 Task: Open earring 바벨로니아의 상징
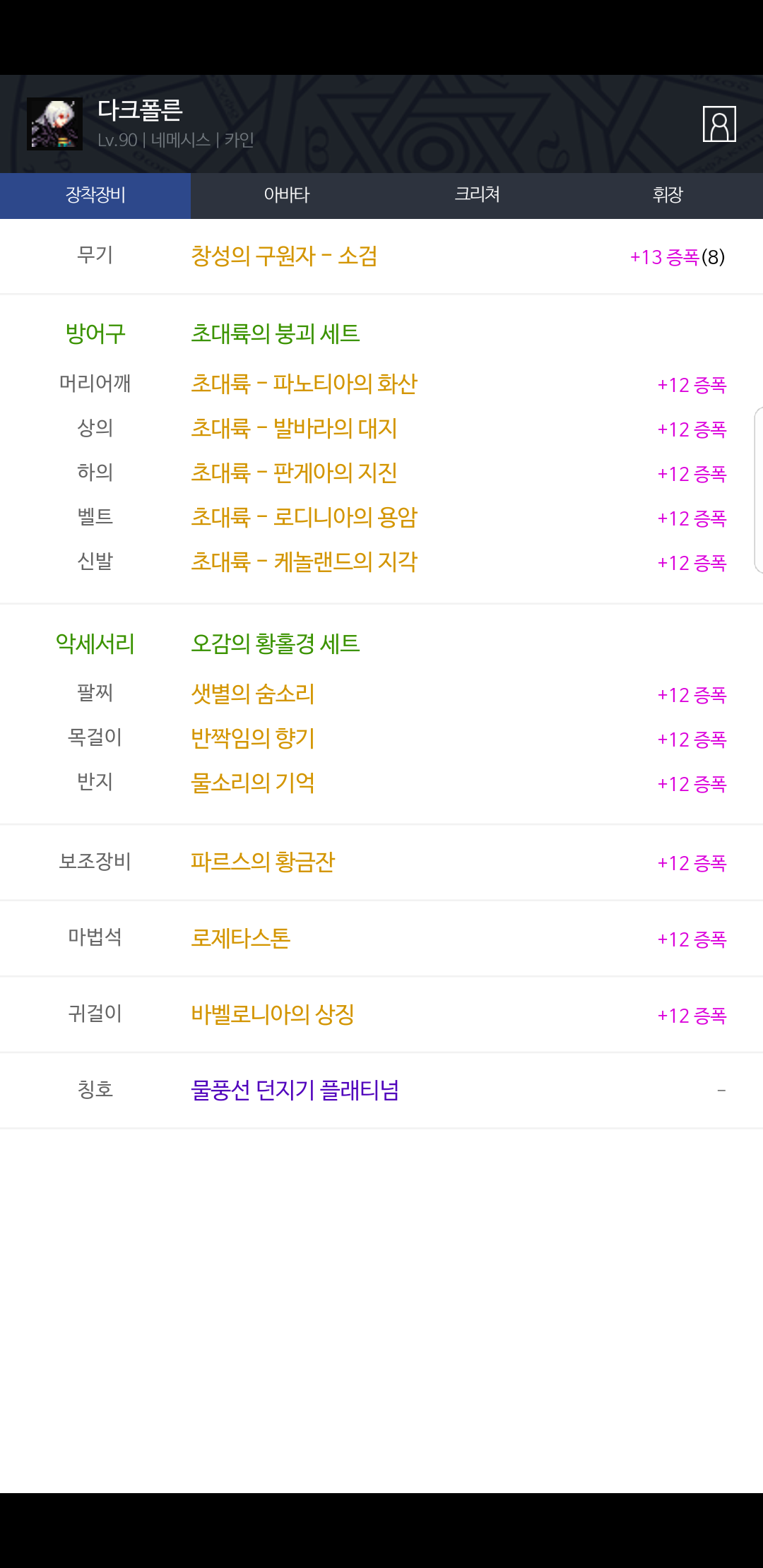(x=272, y=1015)
